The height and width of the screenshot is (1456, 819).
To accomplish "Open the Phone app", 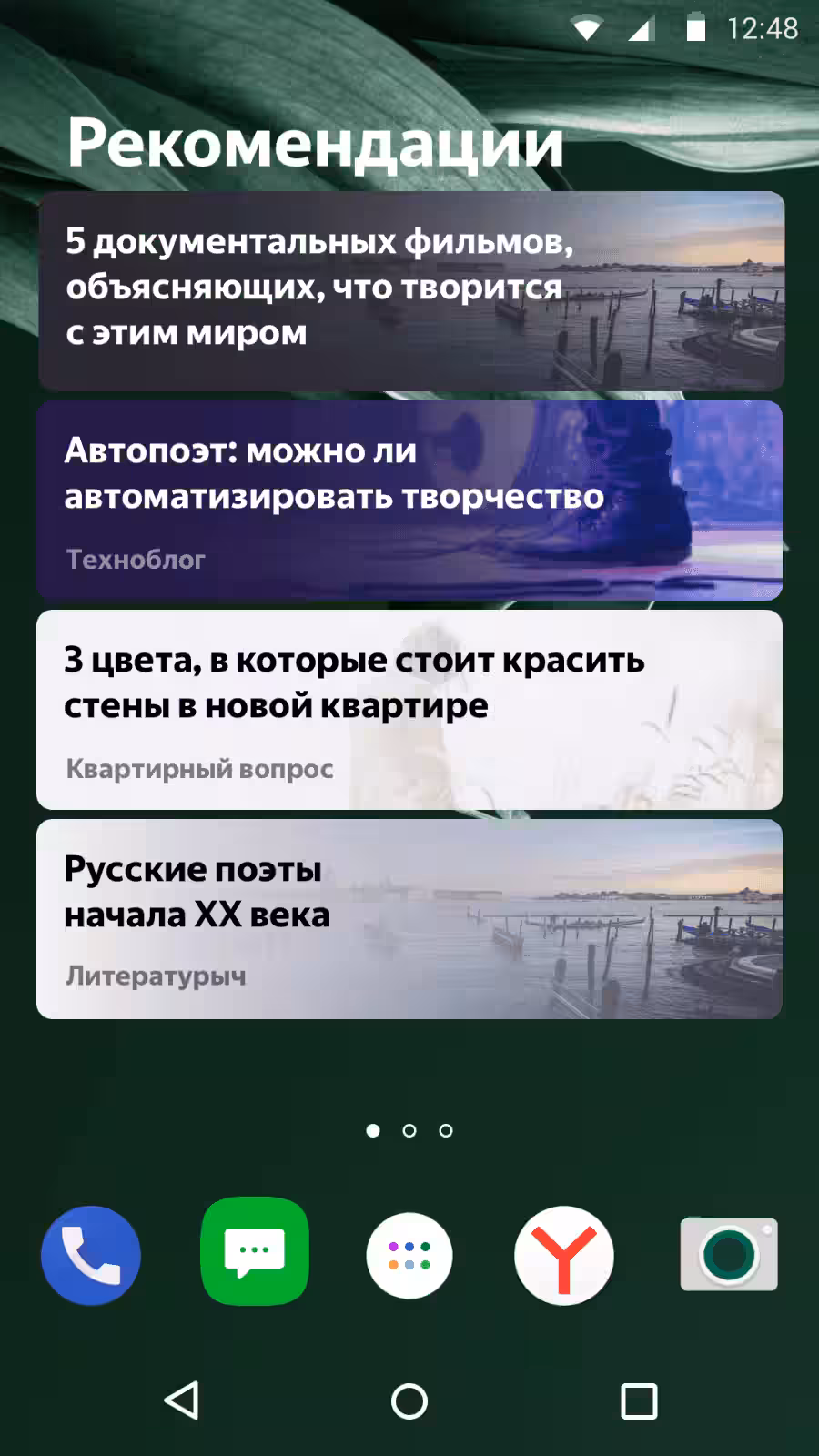I will coord(90,1254).
